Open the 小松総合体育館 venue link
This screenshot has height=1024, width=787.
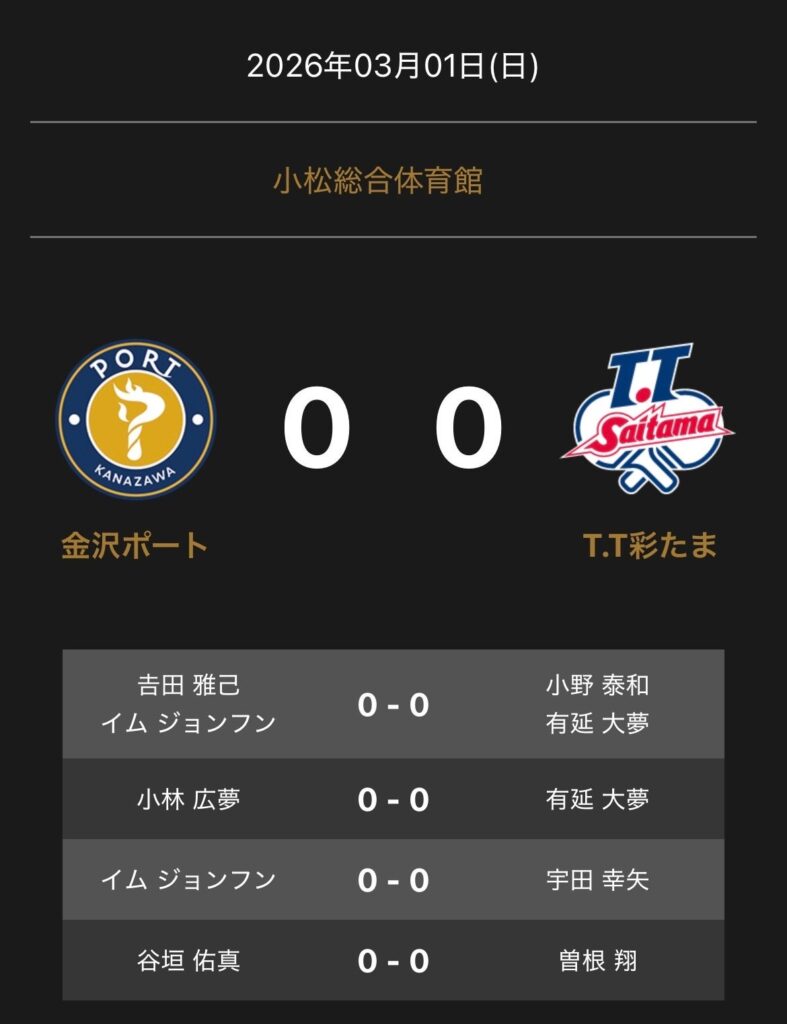click(378, 181)
